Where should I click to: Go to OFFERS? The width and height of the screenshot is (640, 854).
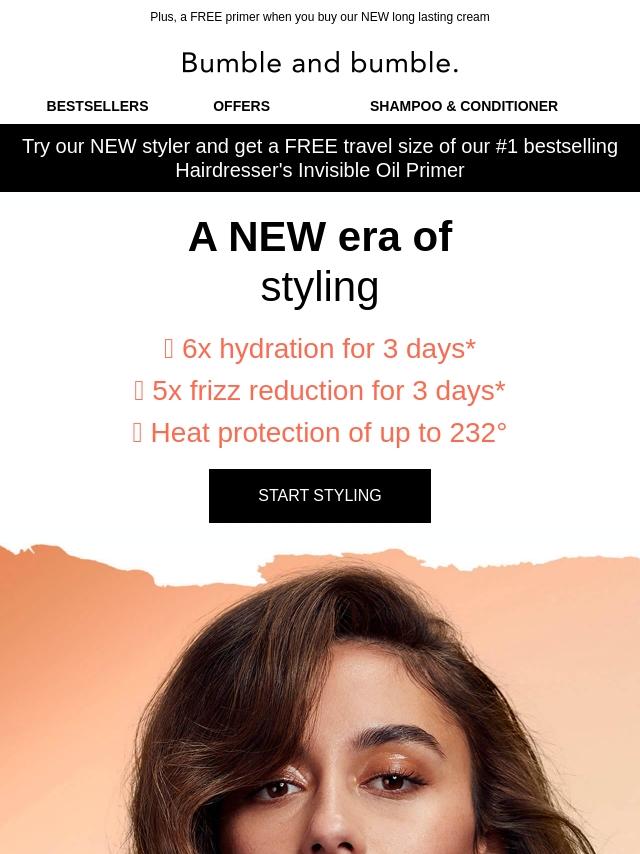click(241, 106)
